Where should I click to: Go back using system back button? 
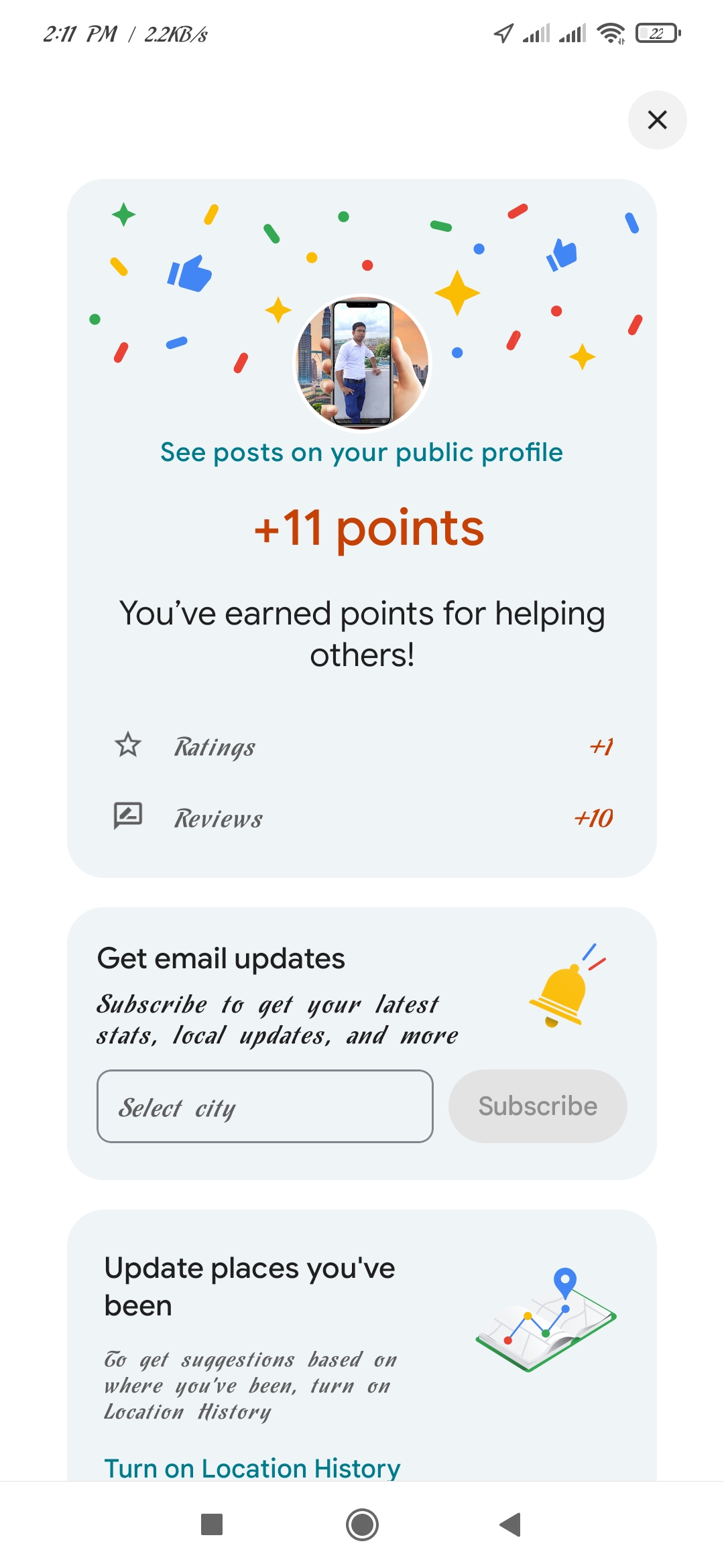click(x=511, y=1524)
